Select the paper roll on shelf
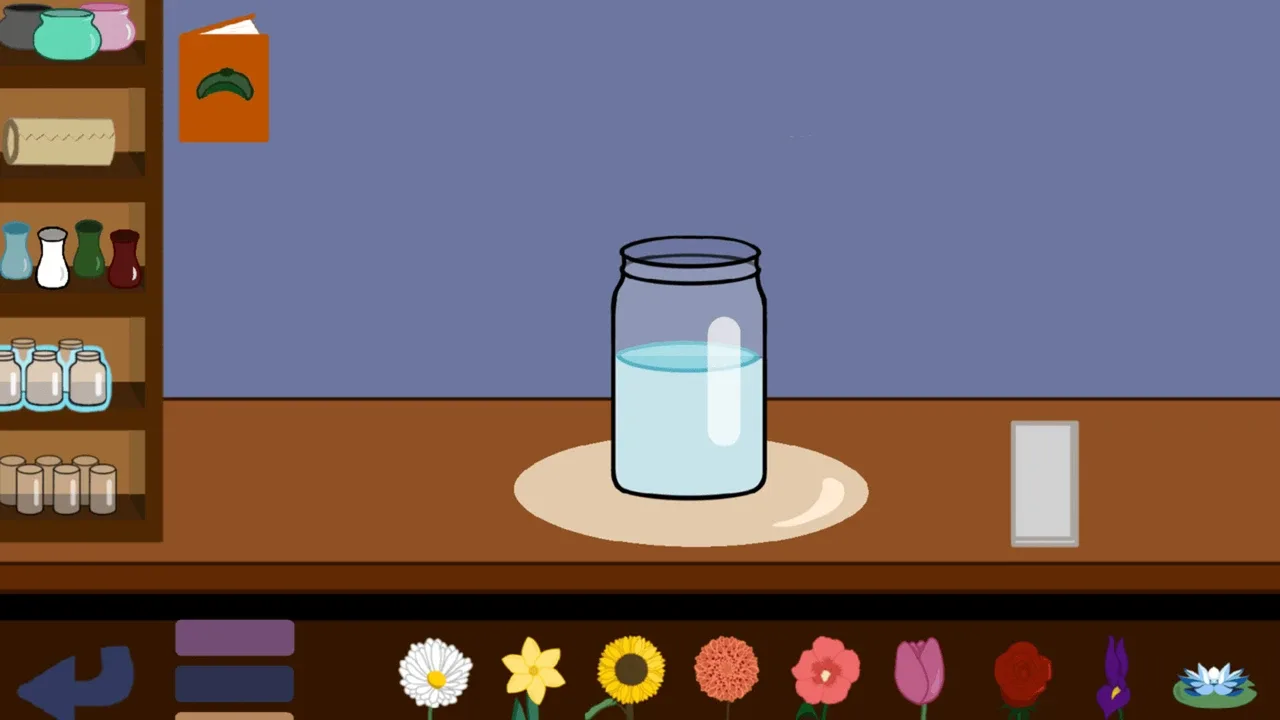Image resolution: width=1280 pixels, height=720 pixels. click(60, 142)
